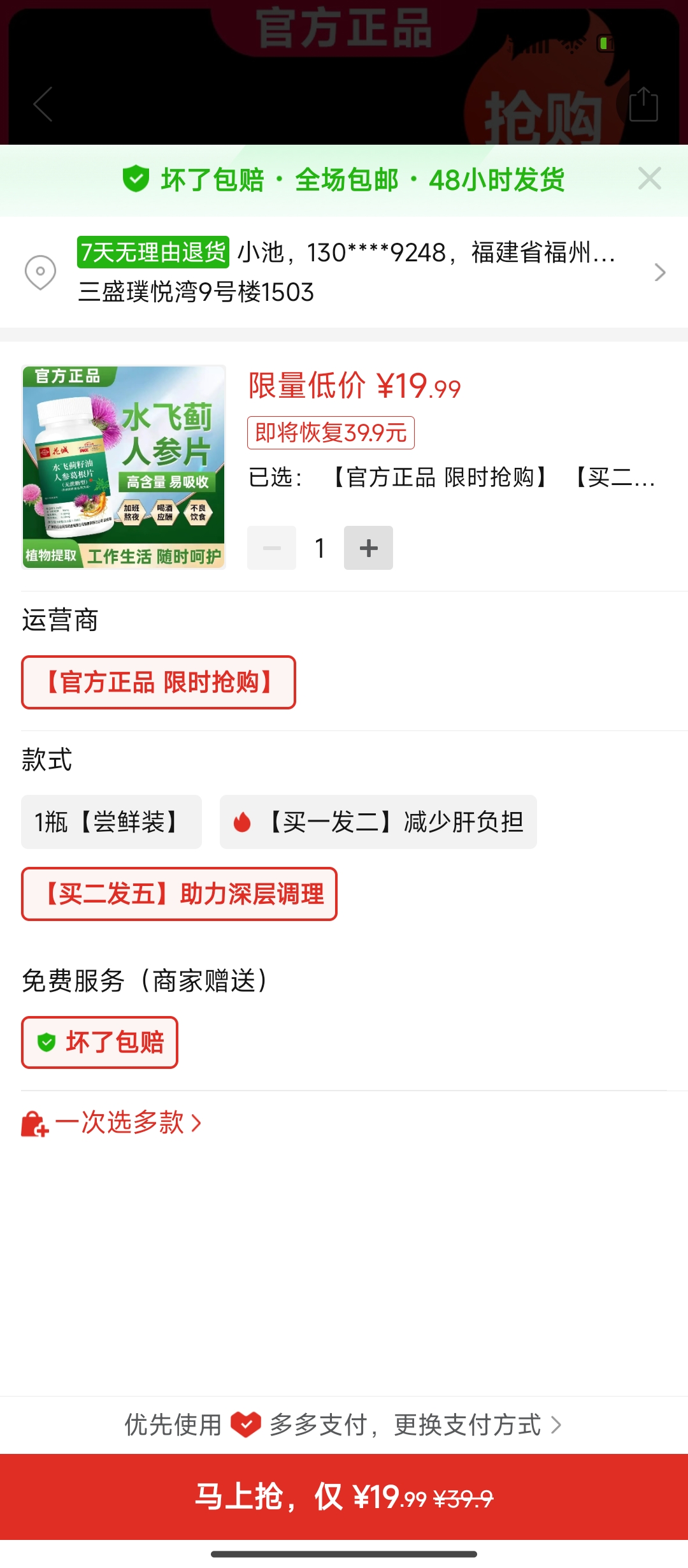Select 【买一发二】减少肝负担 option
This screenshot has width=688, height=1568.
point(378,822)
